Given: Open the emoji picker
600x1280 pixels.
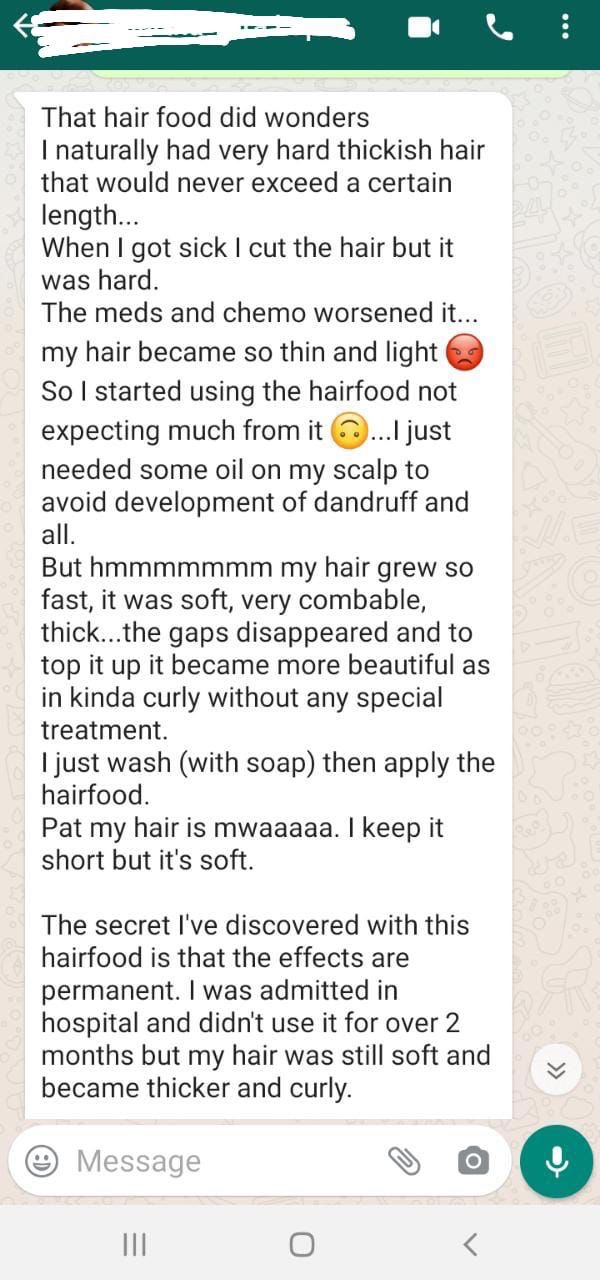Looking at the screenshot, I should pos(41,1161).
